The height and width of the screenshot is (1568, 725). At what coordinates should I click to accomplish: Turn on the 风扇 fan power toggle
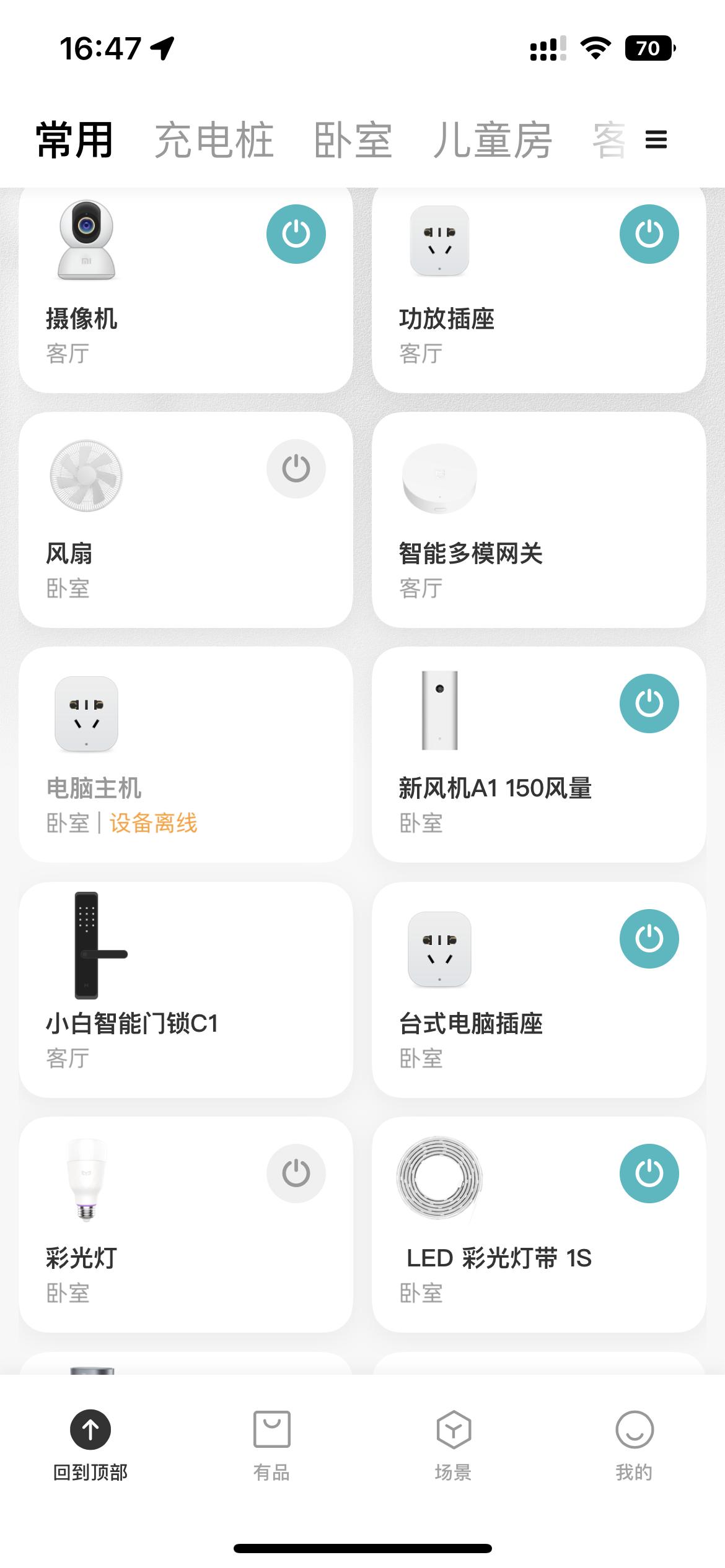pyautogui.click(x=296, y=469)
